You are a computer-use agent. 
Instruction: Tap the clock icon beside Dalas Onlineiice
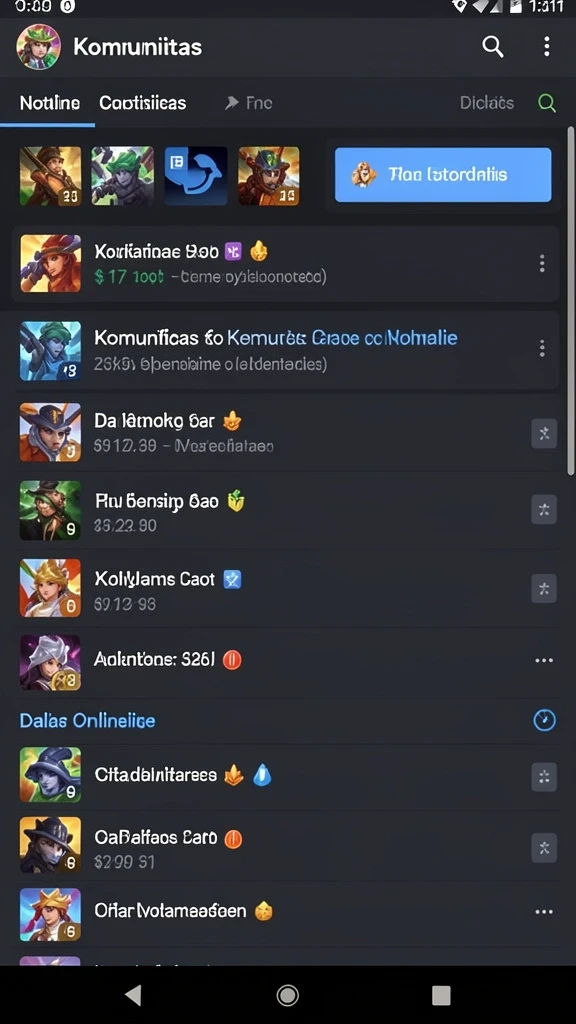pos(545,720)
